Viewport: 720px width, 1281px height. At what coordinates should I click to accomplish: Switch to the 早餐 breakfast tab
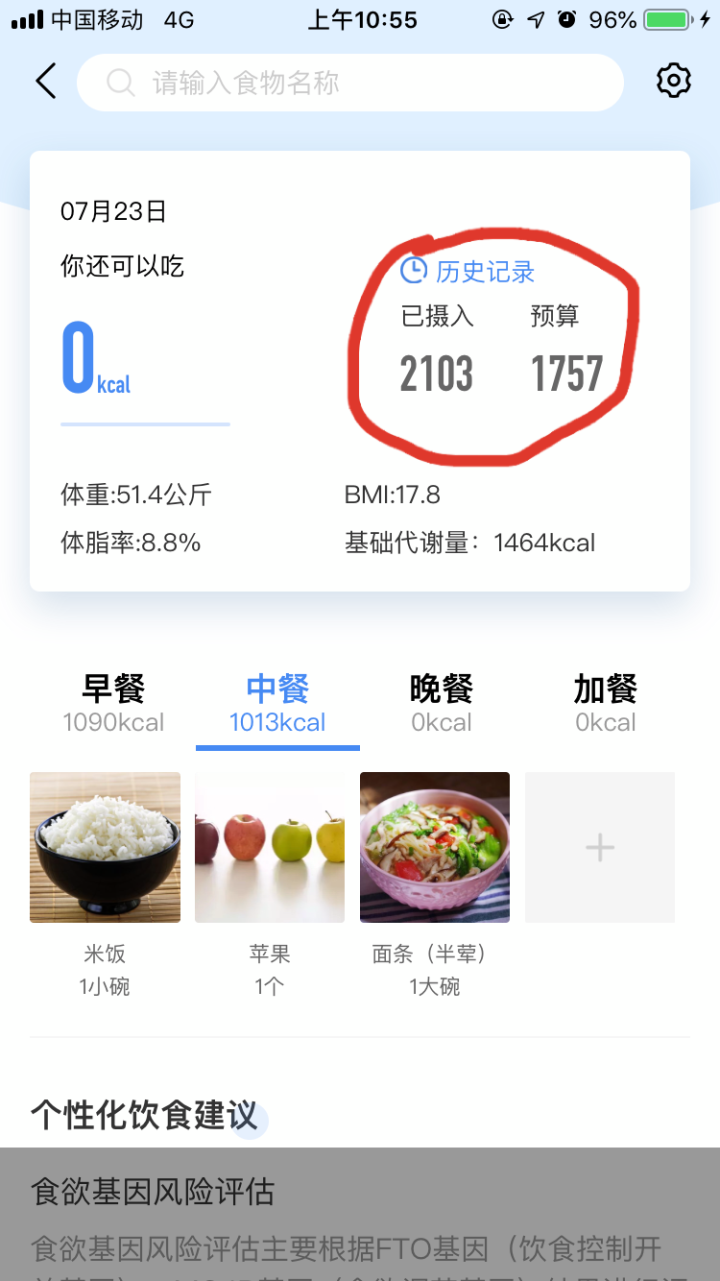[x=114, y=689]
